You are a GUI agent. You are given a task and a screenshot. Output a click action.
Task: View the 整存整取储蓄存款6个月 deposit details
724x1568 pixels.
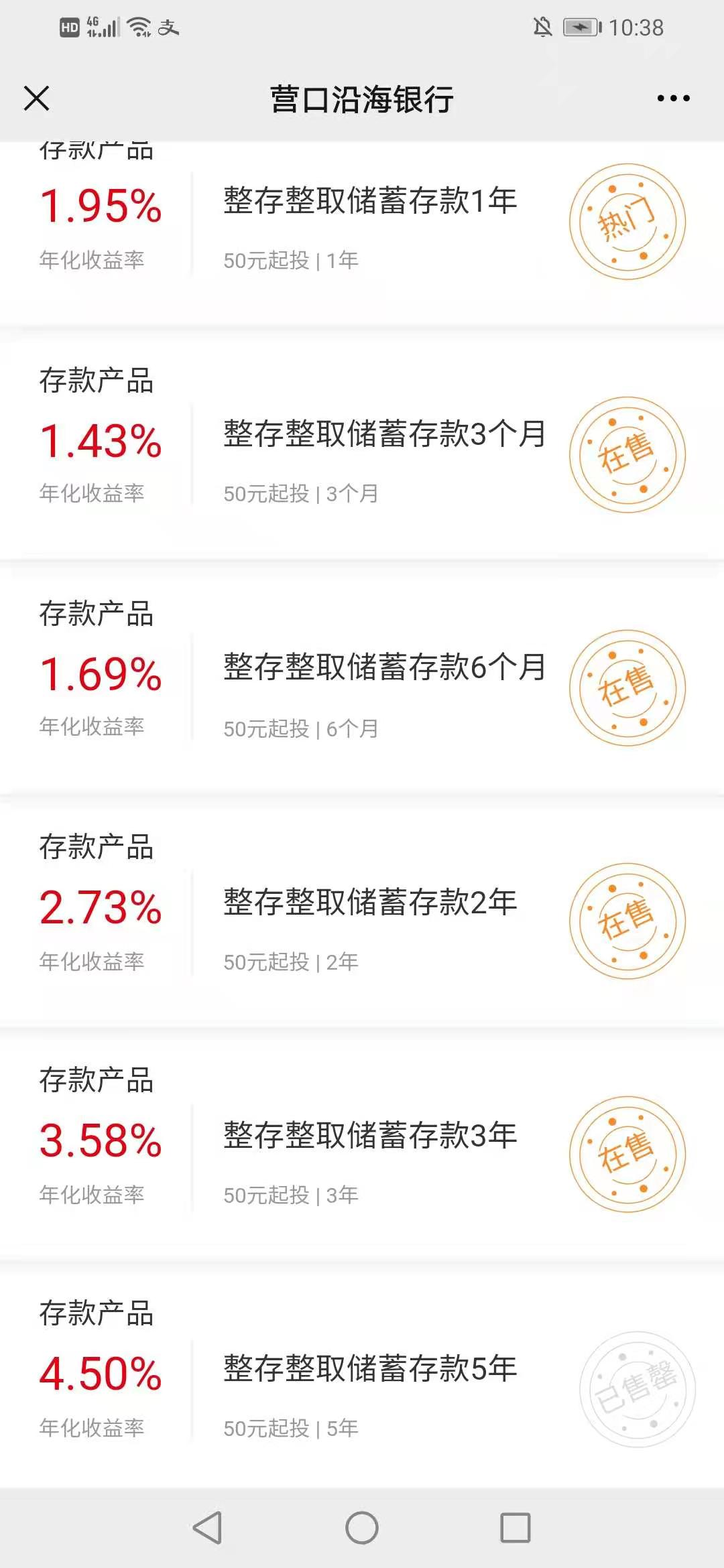click(x=362, y=677)
